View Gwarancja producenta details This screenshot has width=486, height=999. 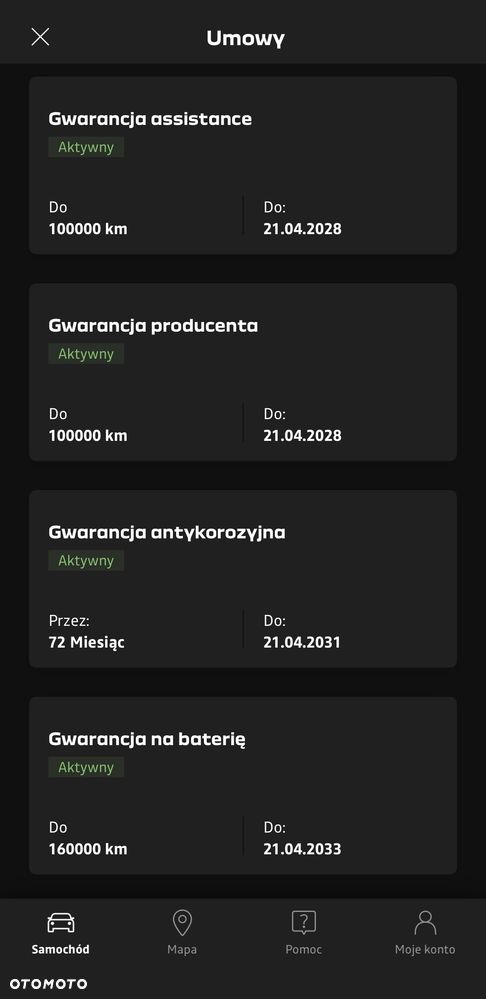click(x=243, y=372)
